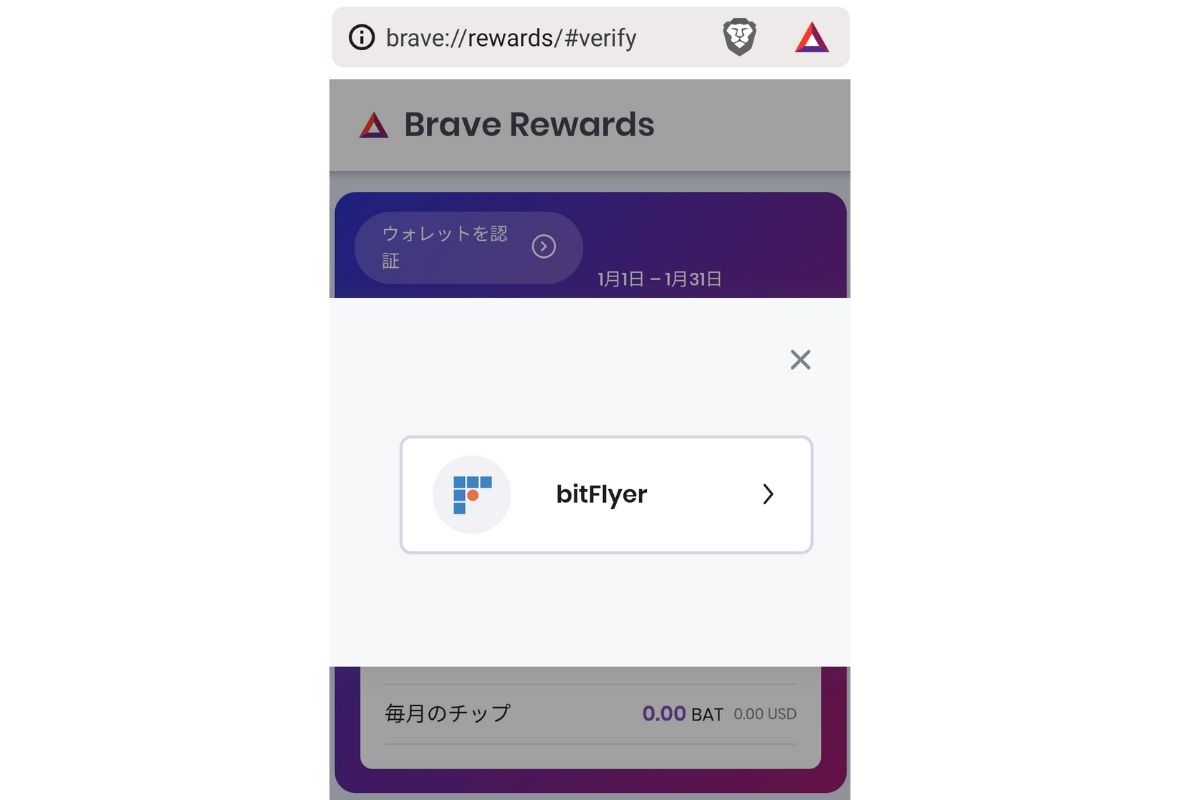Viewport: 1200px width, 800px height.
Task: Close the wallet provider dialog
Action: pyautogui.click(x=800, y=360)
